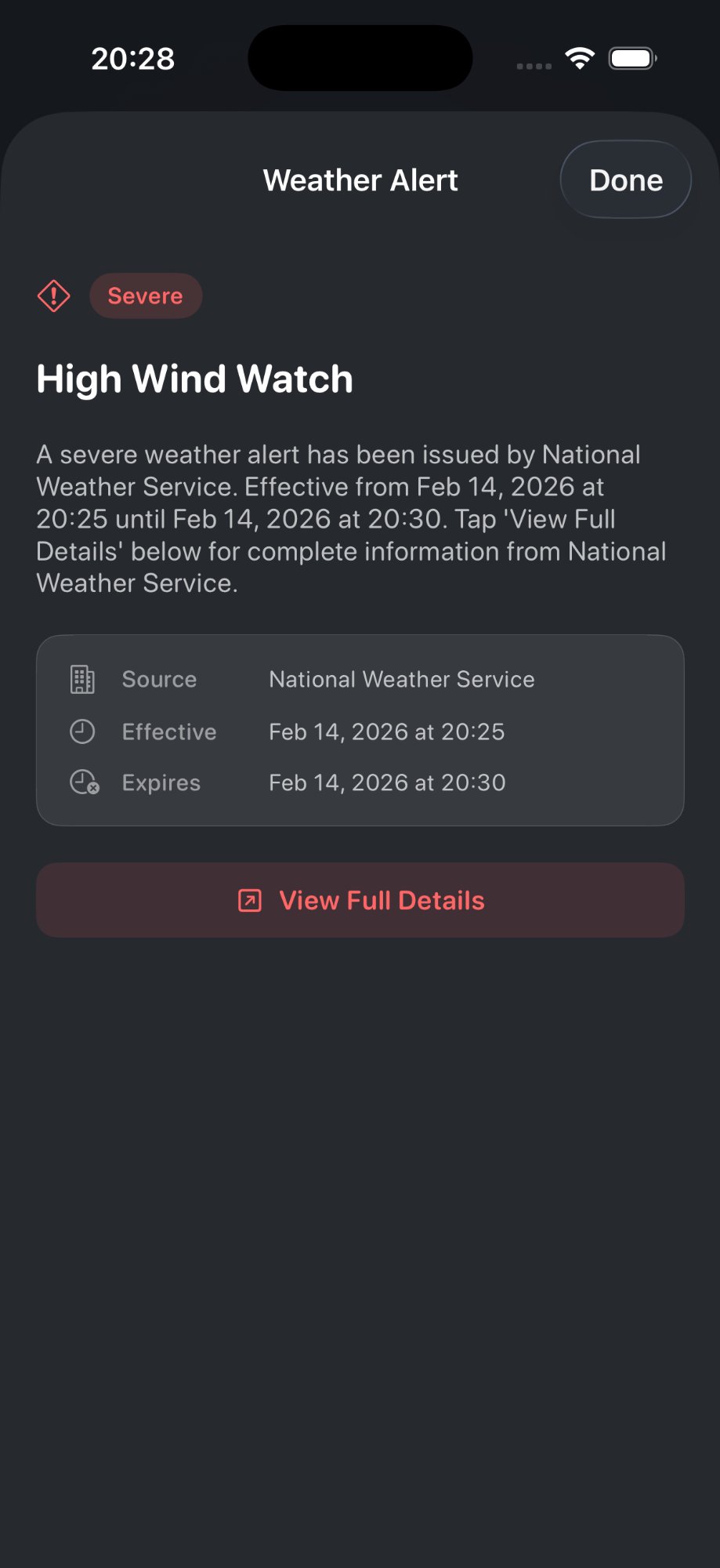Click the clock icon beside Effective
720x1568 pixels.
click(81, 731)
